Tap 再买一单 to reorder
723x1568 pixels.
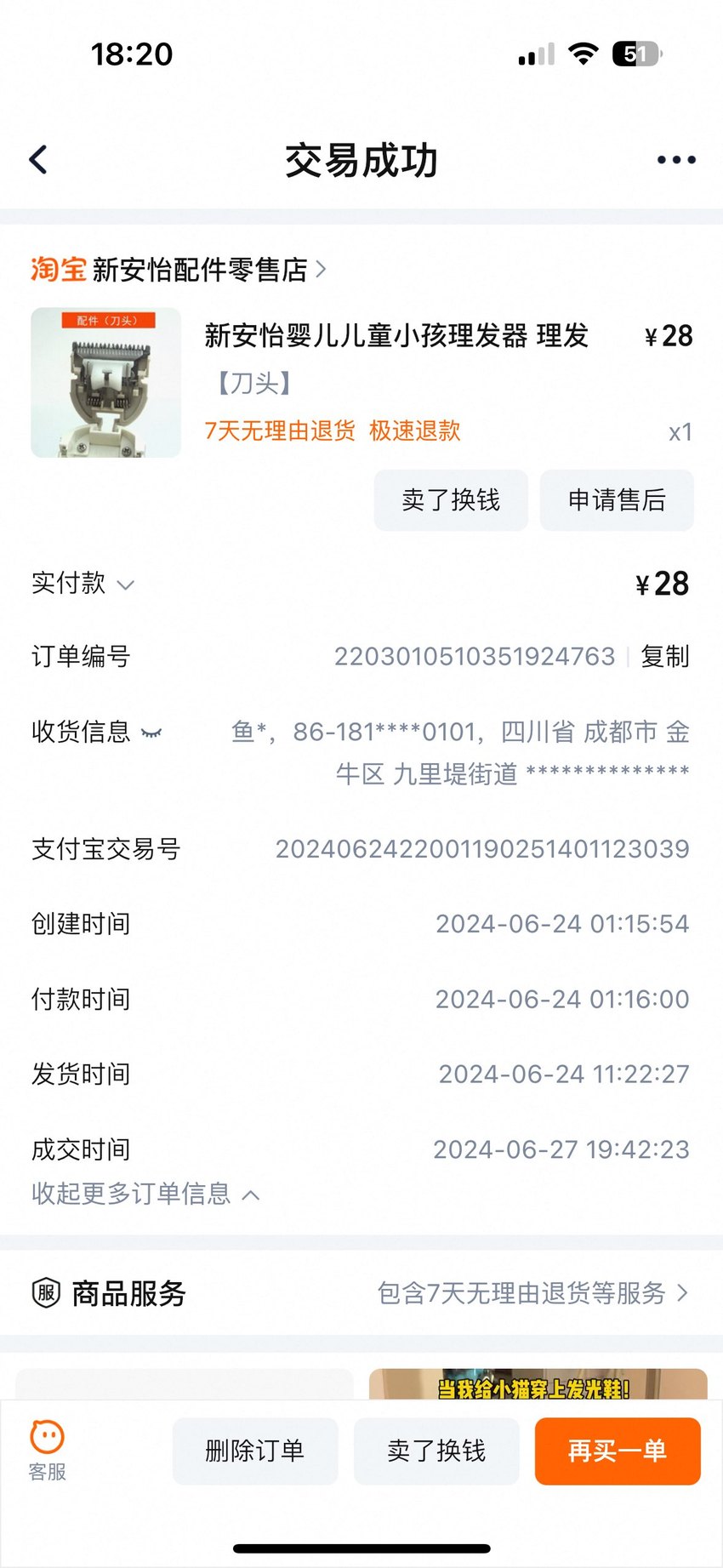click(x=618, y=1451)
